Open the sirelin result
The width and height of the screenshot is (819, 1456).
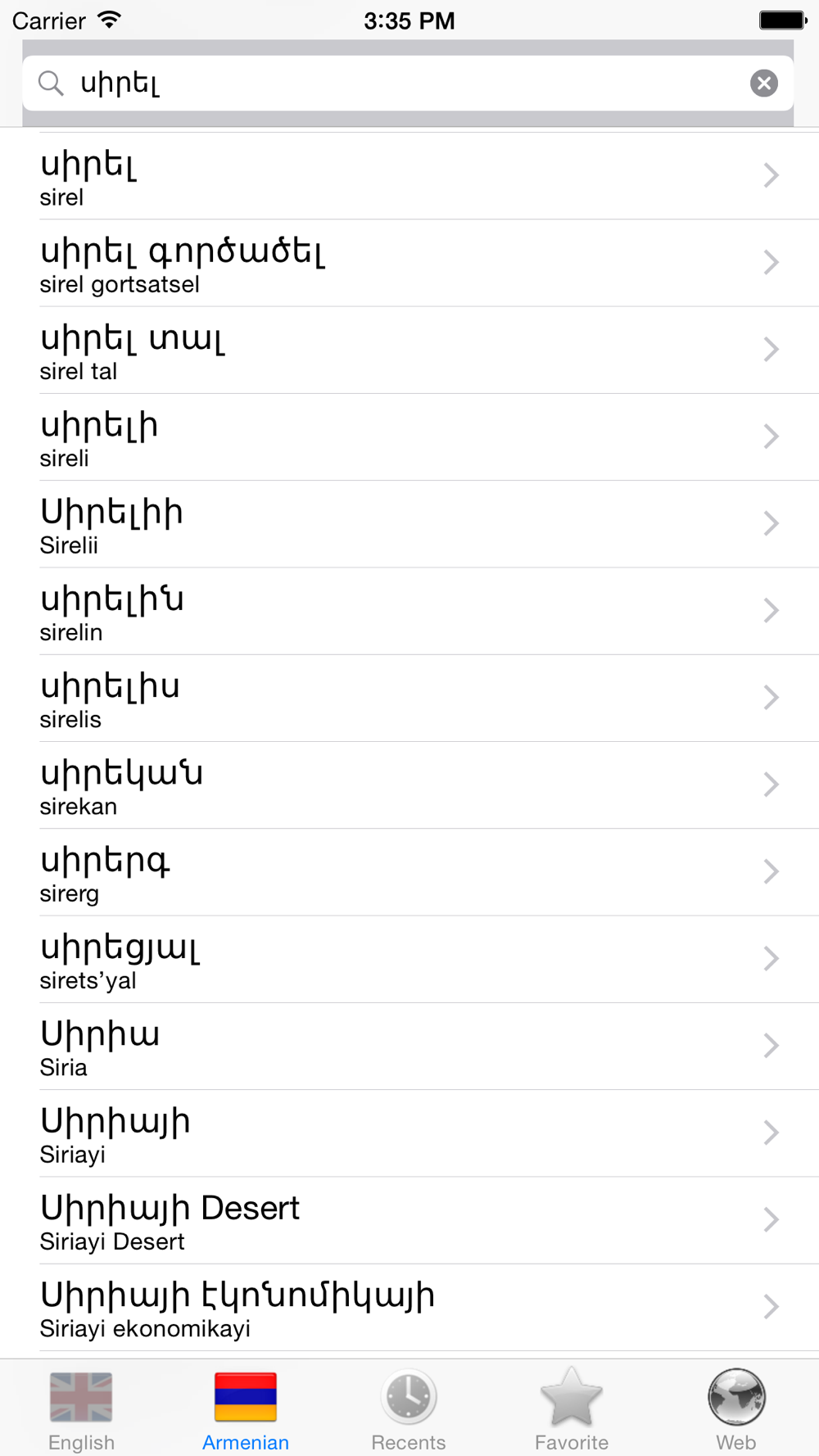[409, 612]
